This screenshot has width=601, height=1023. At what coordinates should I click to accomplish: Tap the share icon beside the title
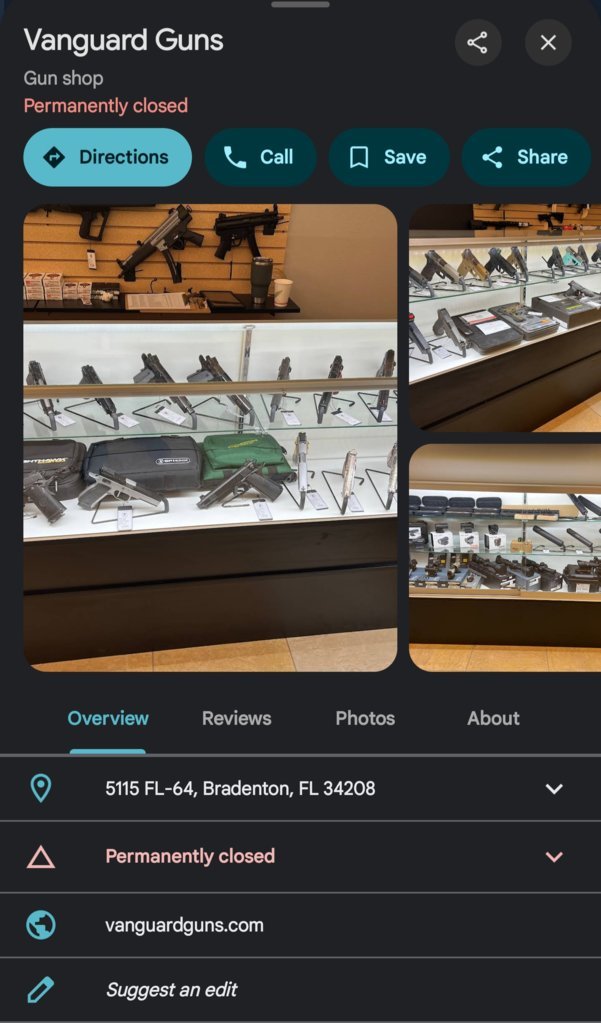pyautogui.click(x=477, y=43)
